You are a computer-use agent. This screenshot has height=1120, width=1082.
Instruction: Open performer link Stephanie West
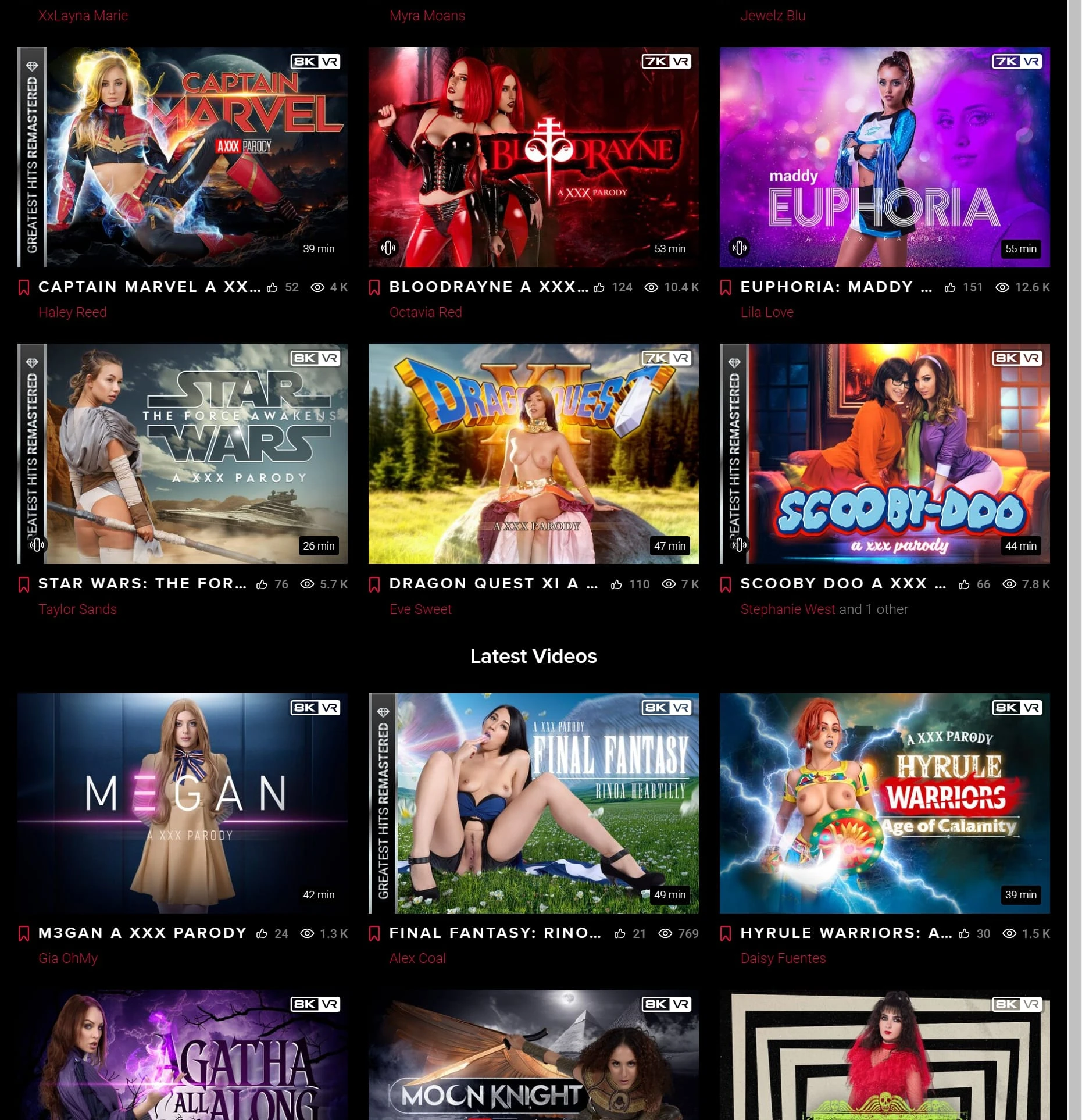(787, 609)
